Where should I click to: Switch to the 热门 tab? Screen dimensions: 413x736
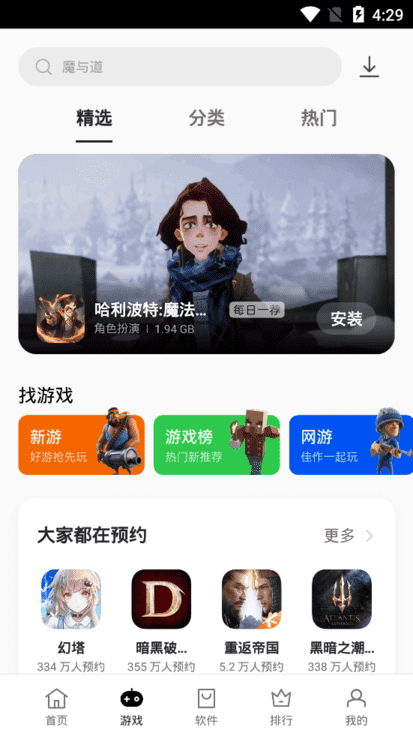click(x=319, y=117)
